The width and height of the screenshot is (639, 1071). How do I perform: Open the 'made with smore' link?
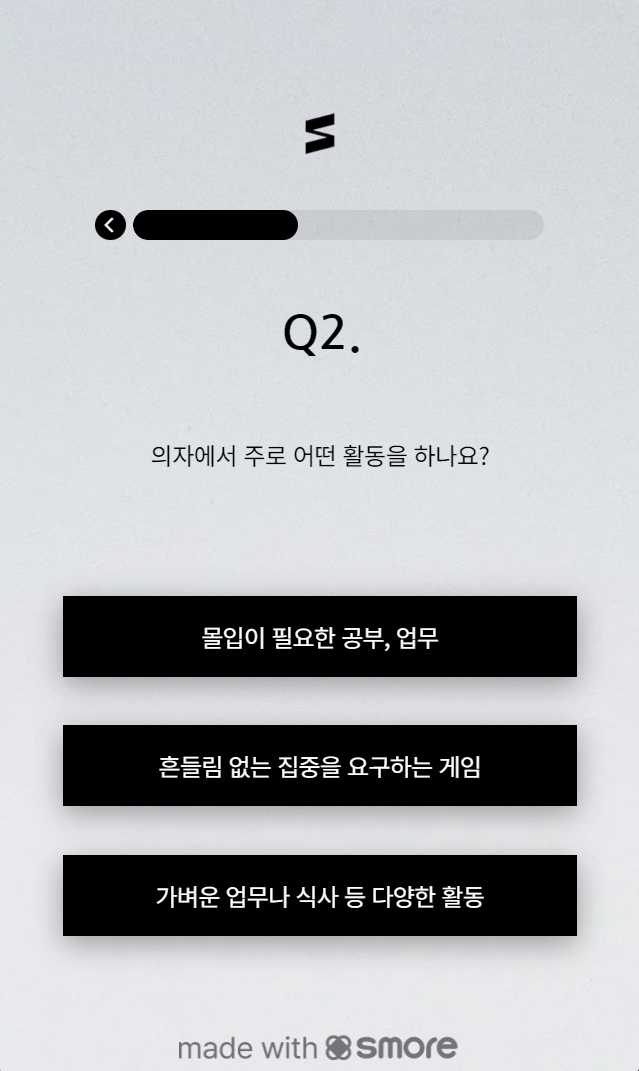[317, 1047]
